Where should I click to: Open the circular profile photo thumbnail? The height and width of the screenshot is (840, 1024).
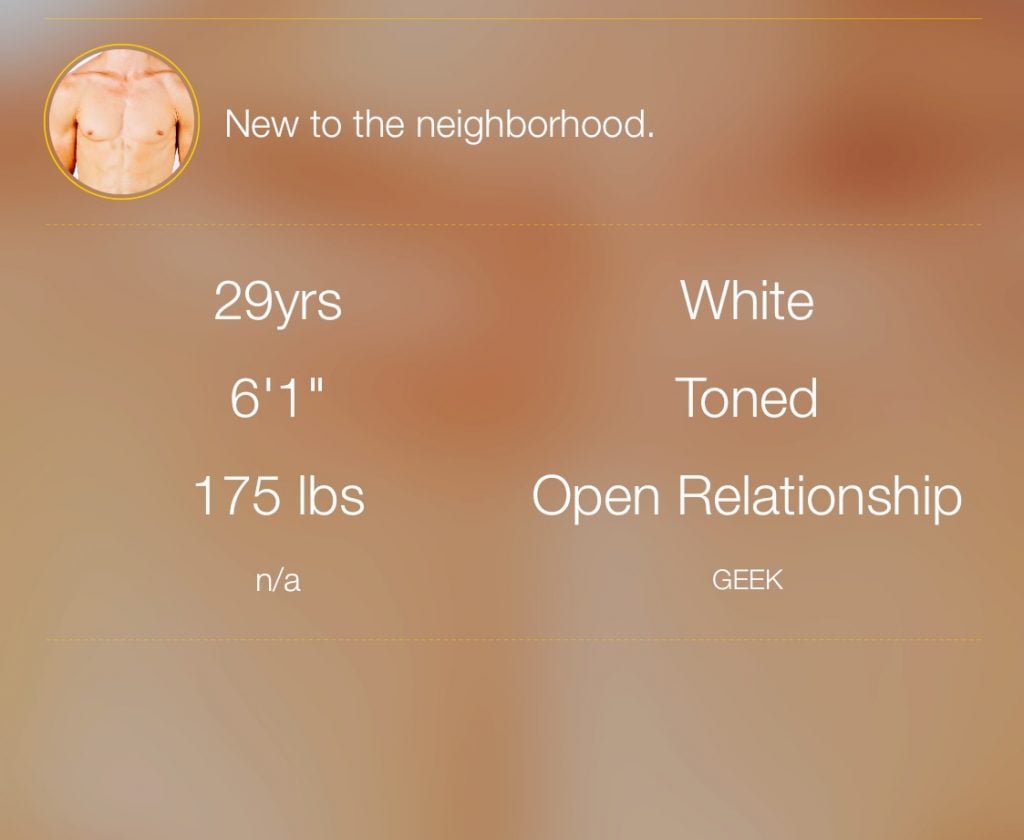pos(122,122)
